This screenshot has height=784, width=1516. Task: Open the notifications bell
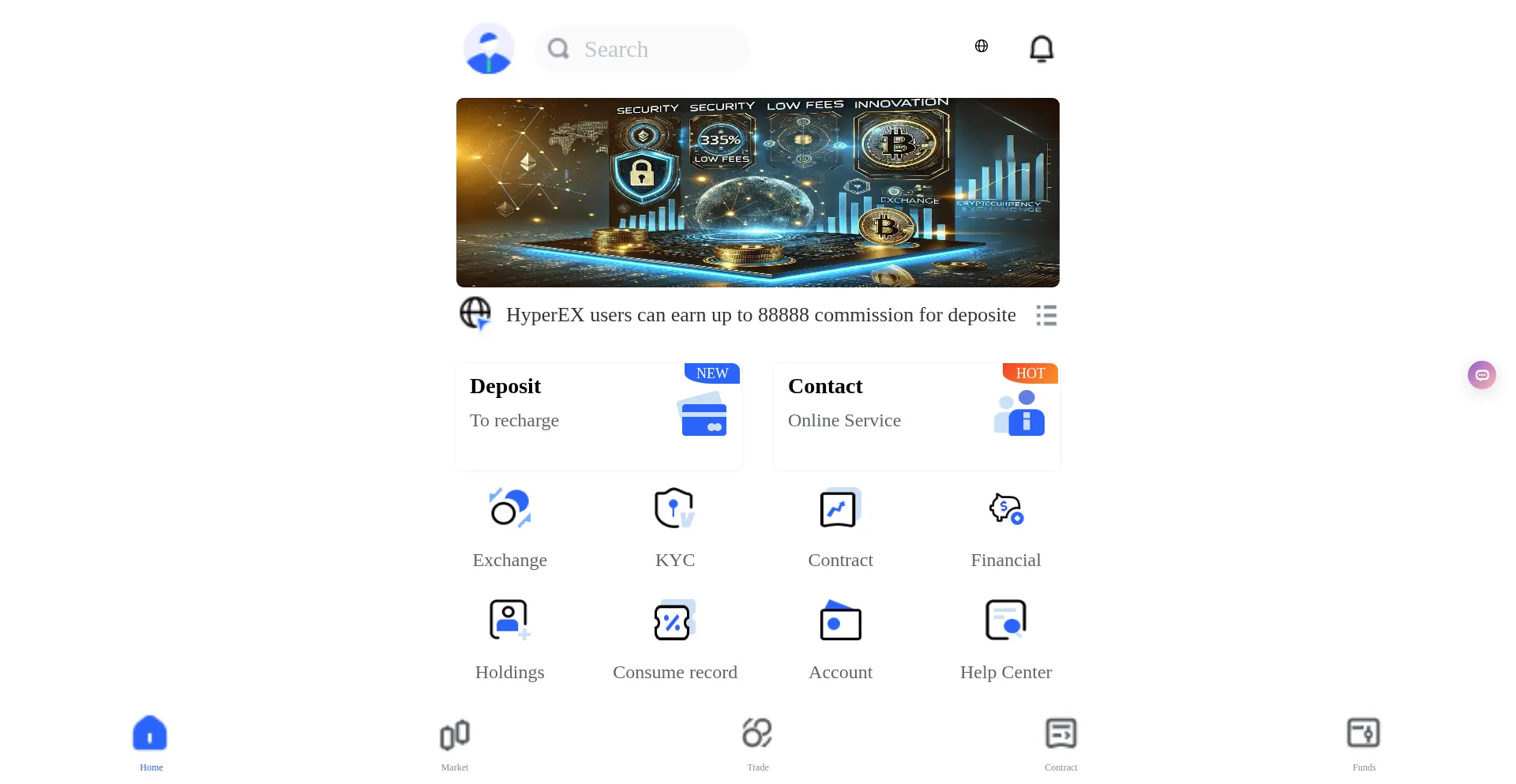pyautogui.click(x=1041, y=49)
